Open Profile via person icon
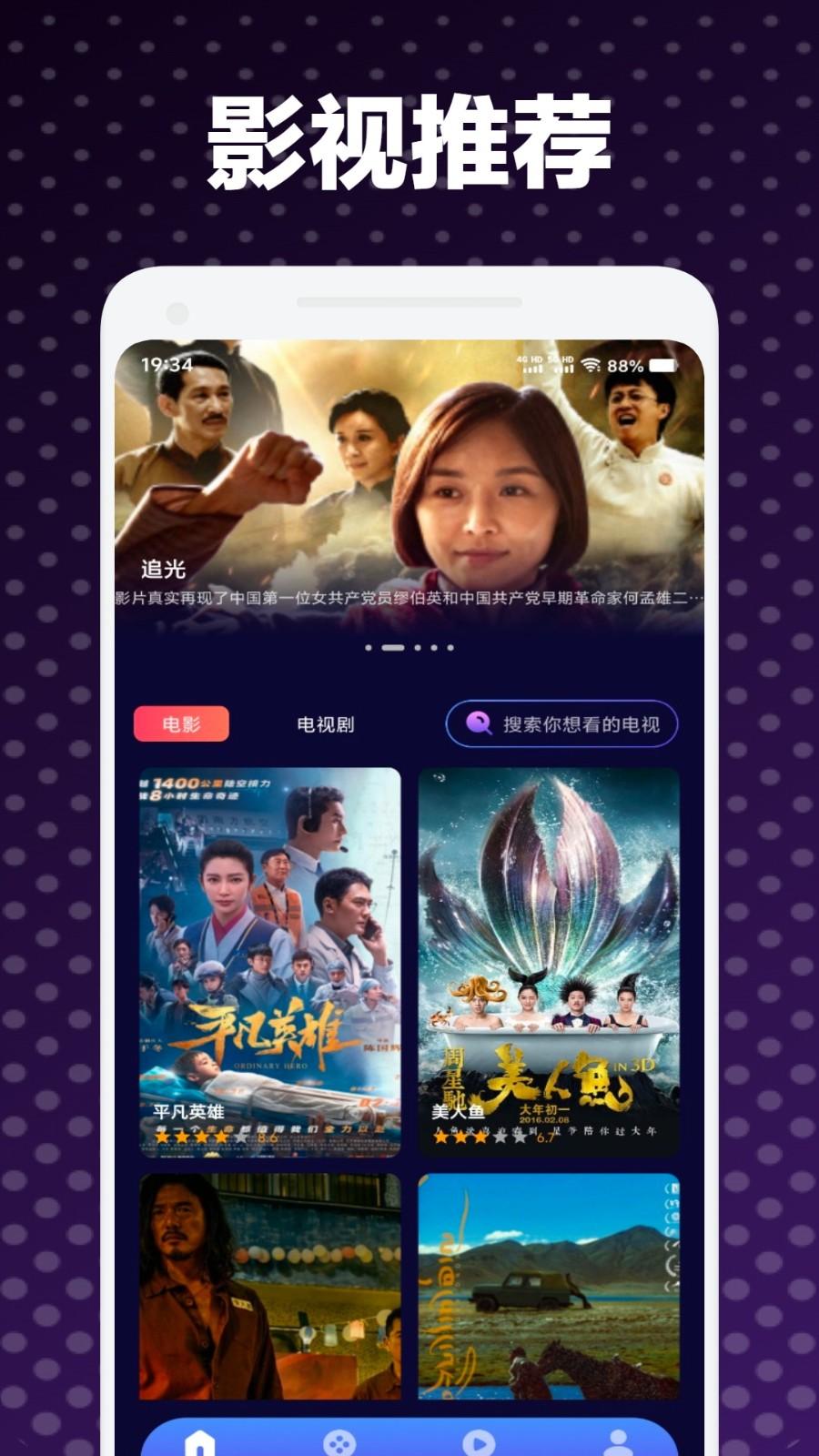 click(619, 1442)
